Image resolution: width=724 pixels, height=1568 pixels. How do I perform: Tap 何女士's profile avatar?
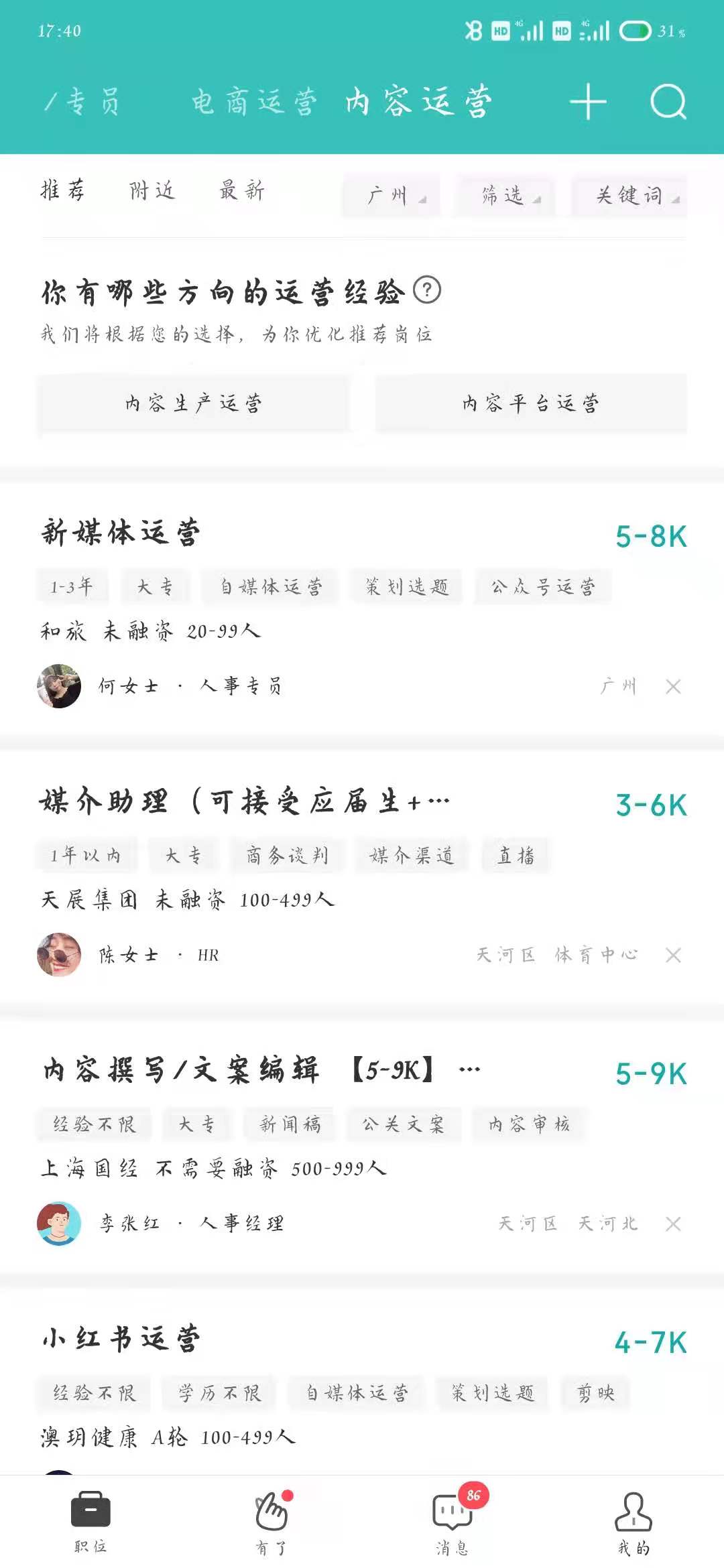[x=59, y=686]
